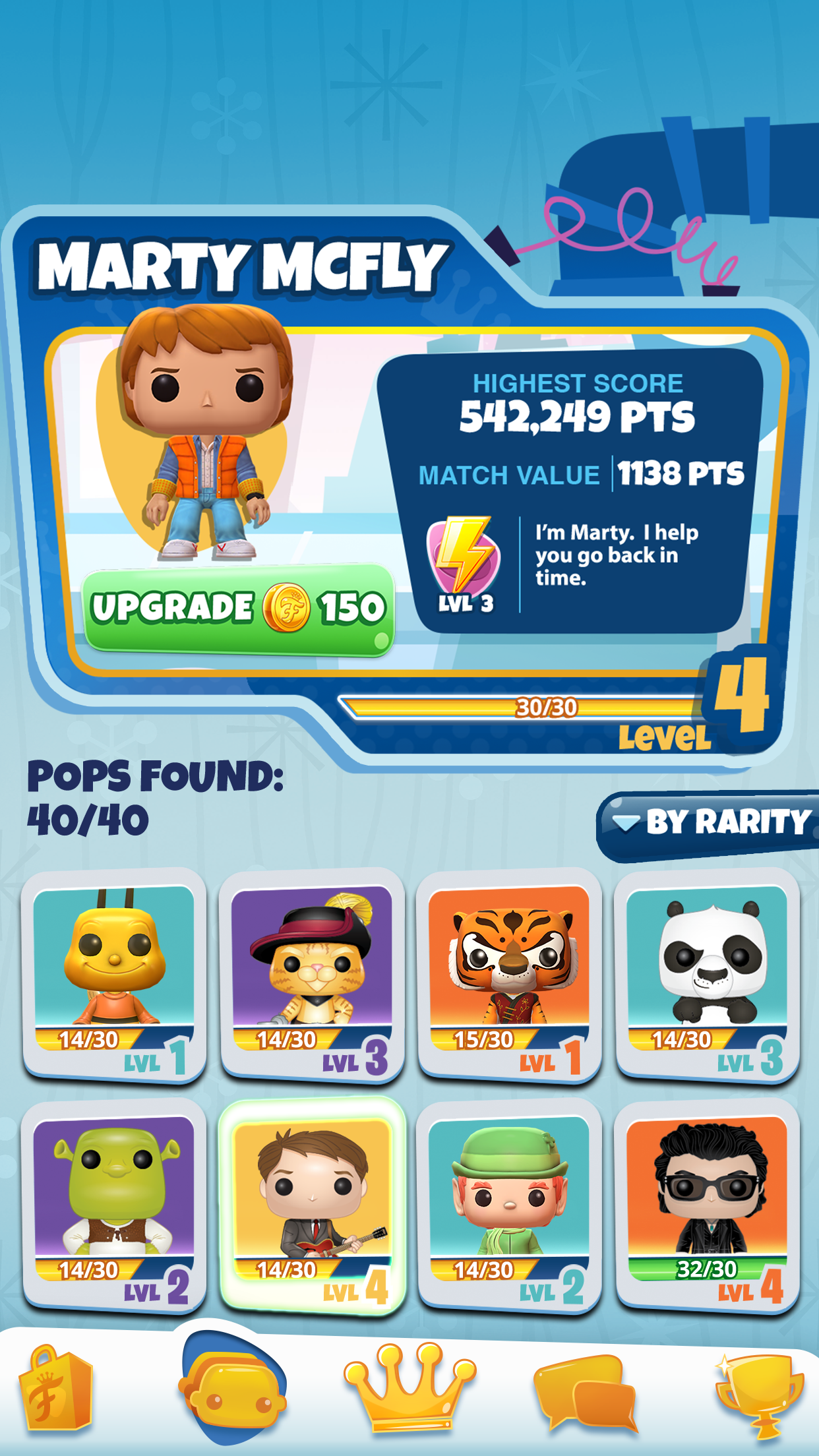The width and height of the screenshot is (819, 1456).
Task: Select the panda Pop card
Action: (x=706, y=975)
